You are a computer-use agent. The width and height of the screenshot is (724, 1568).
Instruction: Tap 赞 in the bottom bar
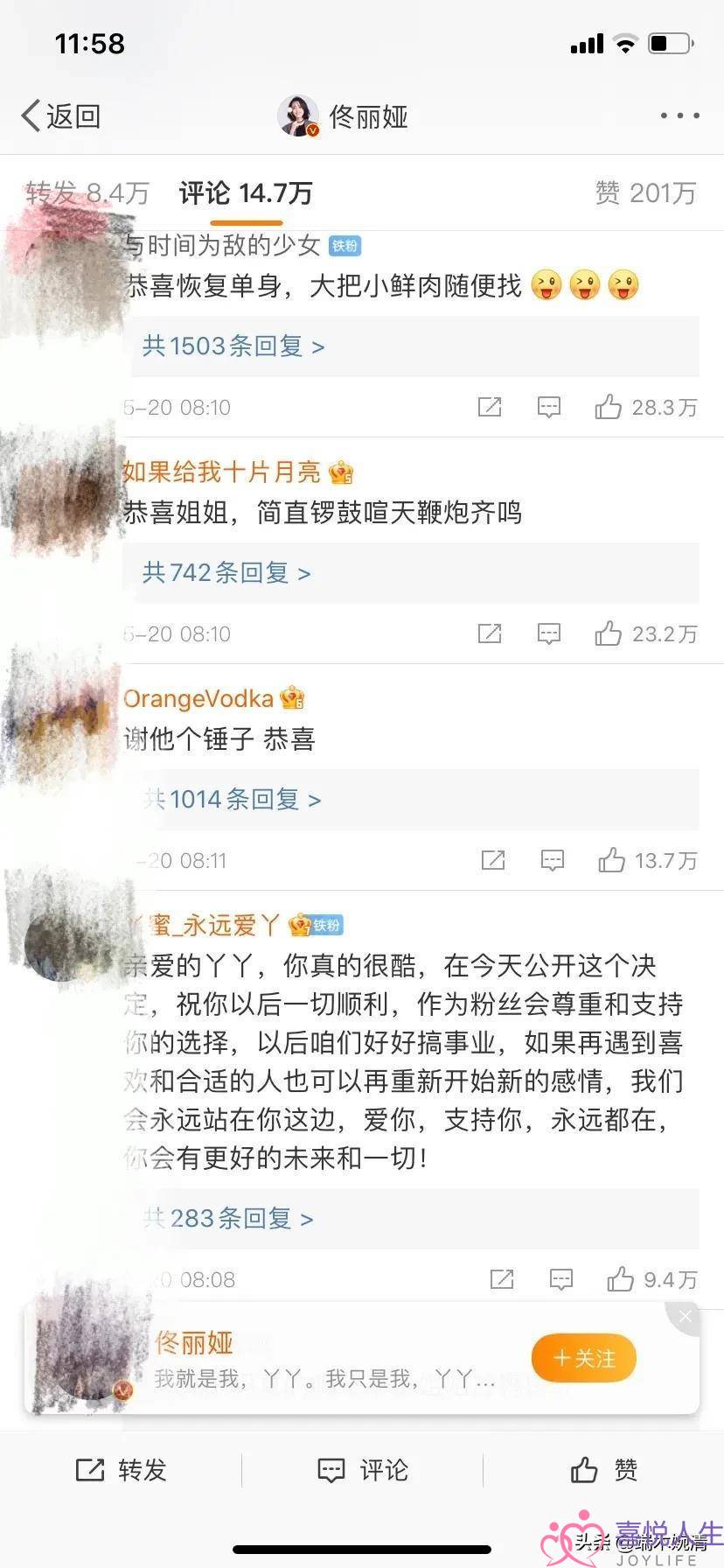(x=603, y=1470)
